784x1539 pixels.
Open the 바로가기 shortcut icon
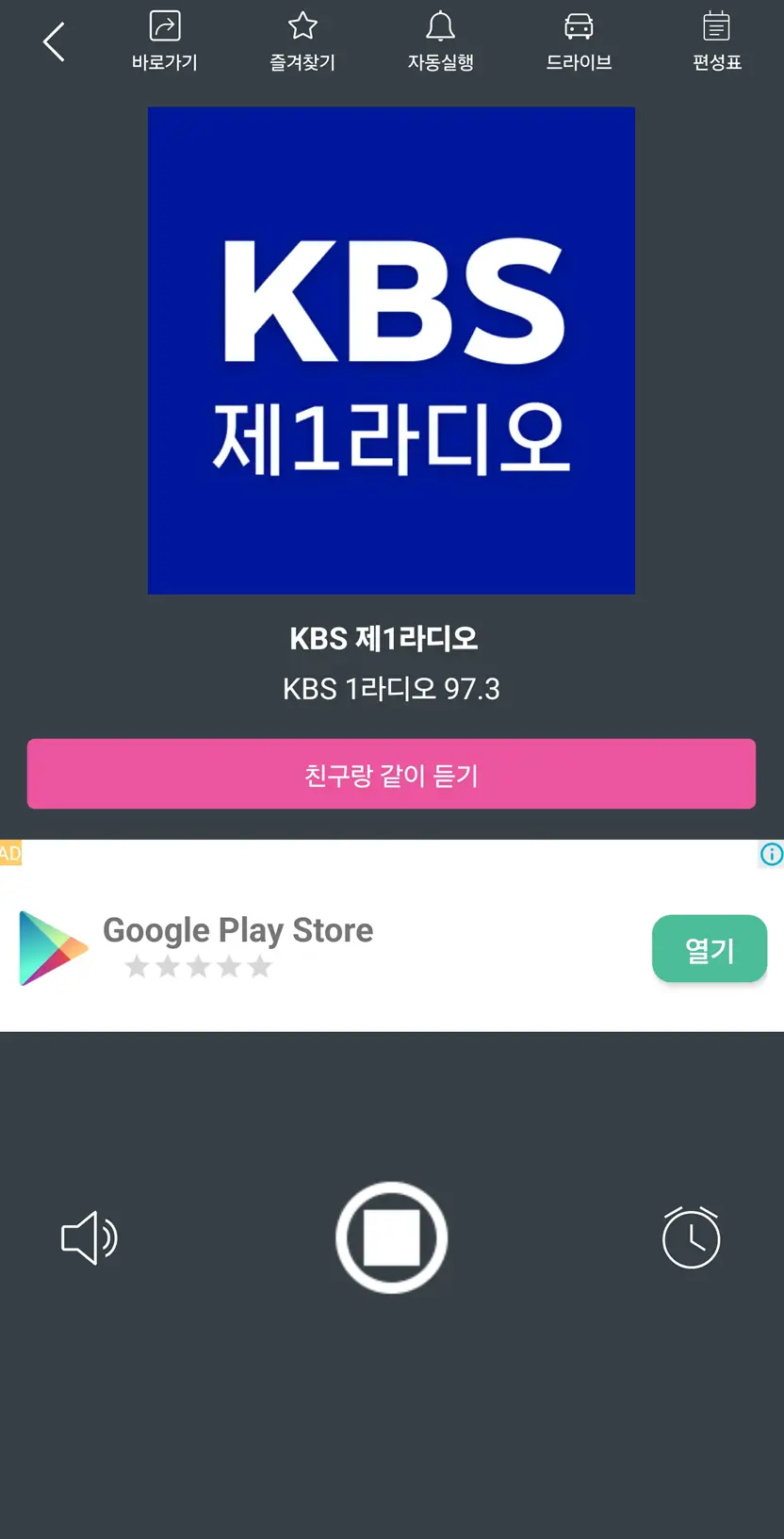(164, 41)
